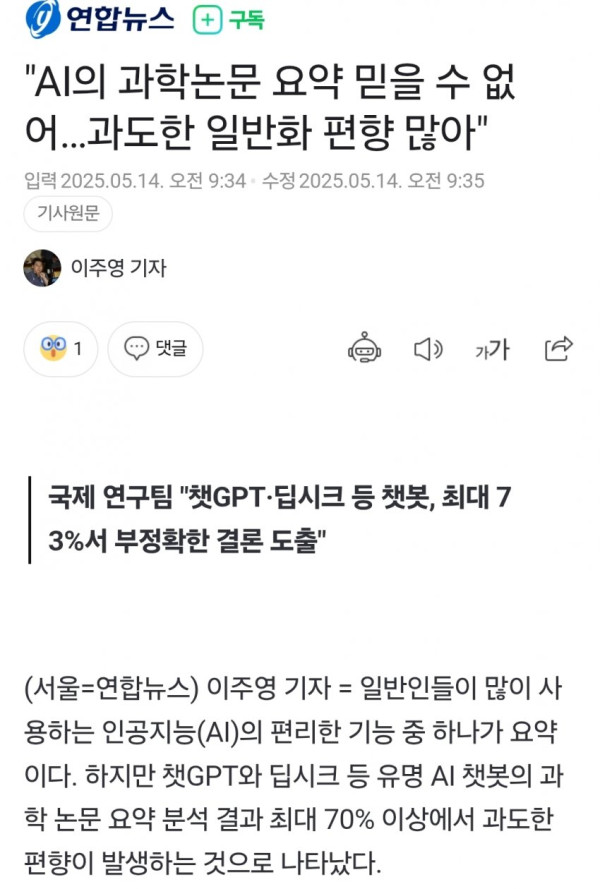Open the AI summary robot icon

tap(365, 348)
